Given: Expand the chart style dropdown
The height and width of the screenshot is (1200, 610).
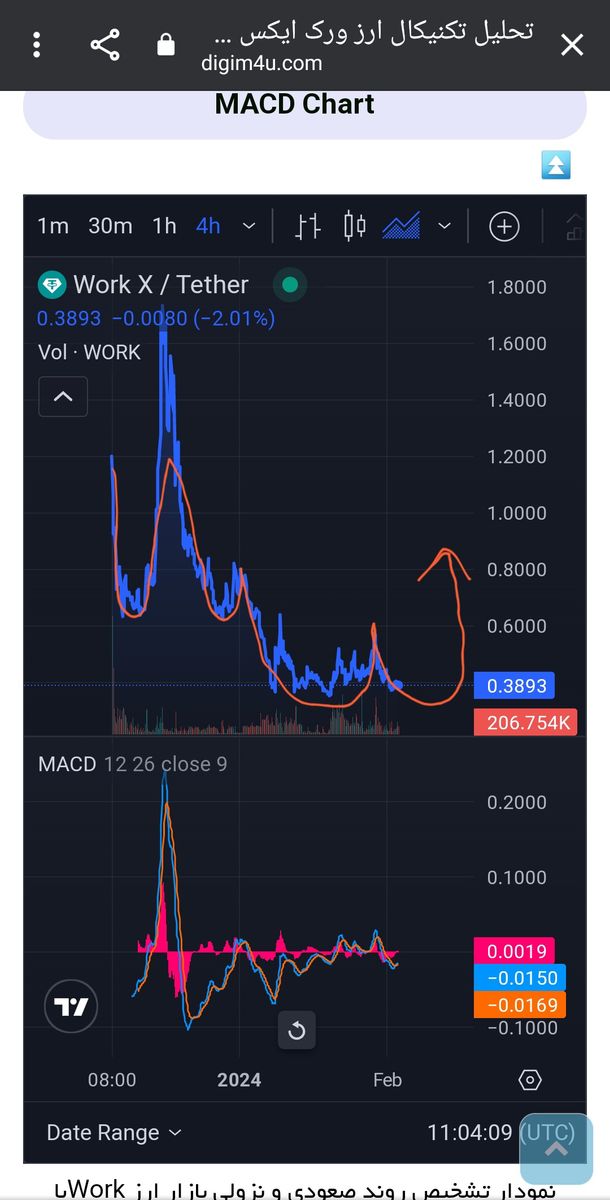Looking at the screenshot, I should pos(445,226).
